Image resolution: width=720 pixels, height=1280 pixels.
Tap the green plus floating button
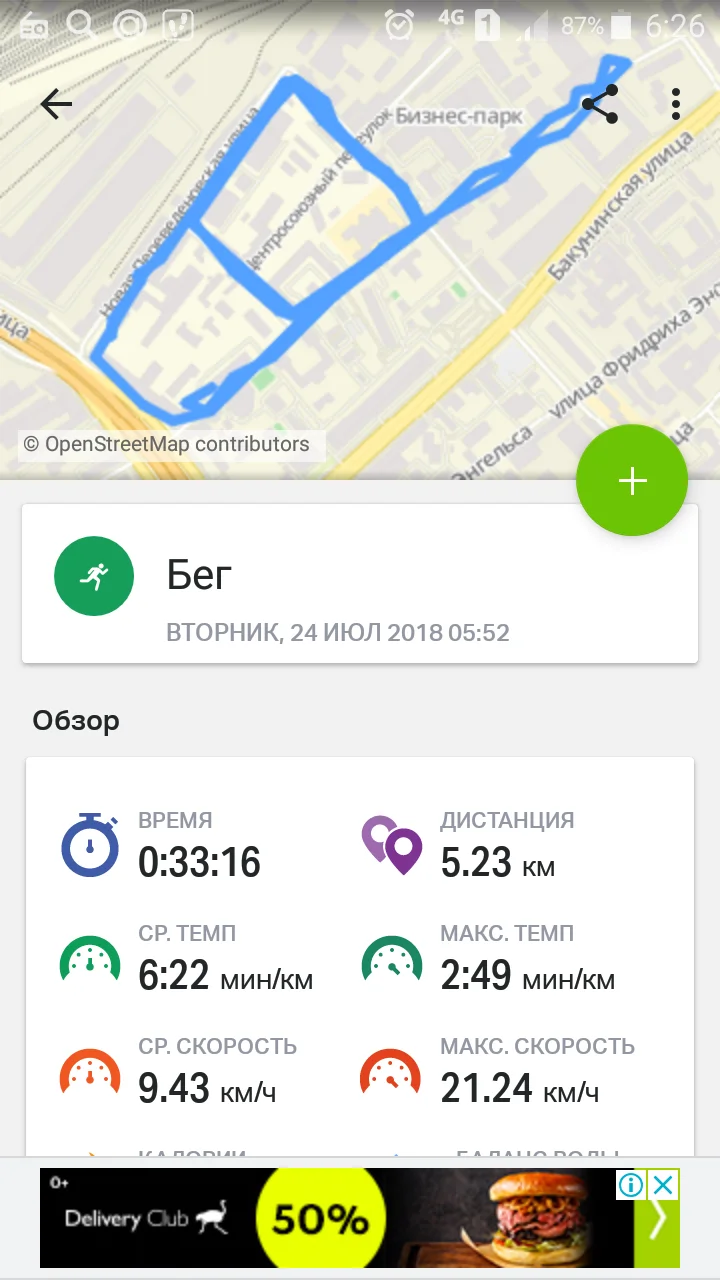(632, 481)
